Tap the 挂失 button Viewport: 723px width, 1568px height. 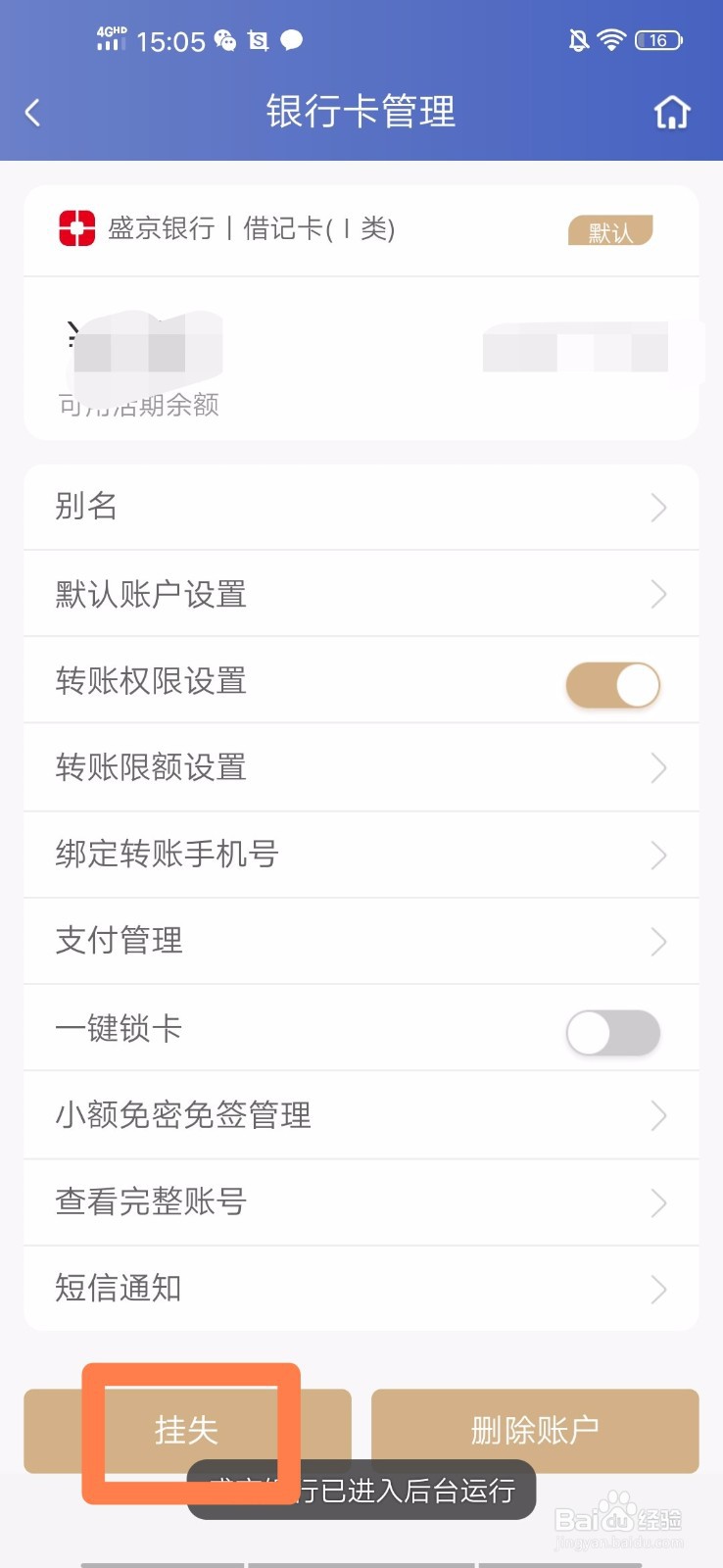pos(187,1430)
